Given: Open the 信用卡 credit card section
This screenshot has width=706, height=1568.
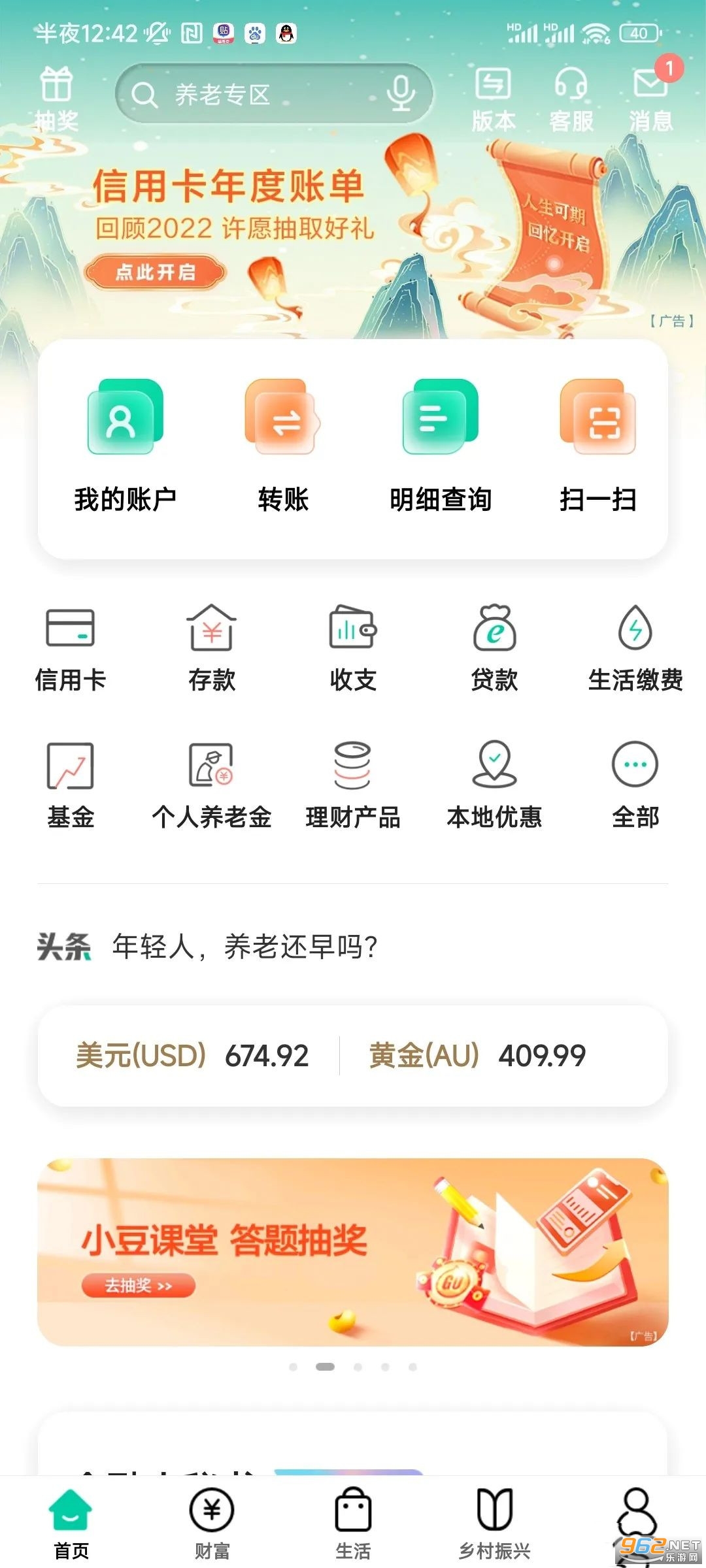Looking at the screenshot, I should click(x=71, y=648).
